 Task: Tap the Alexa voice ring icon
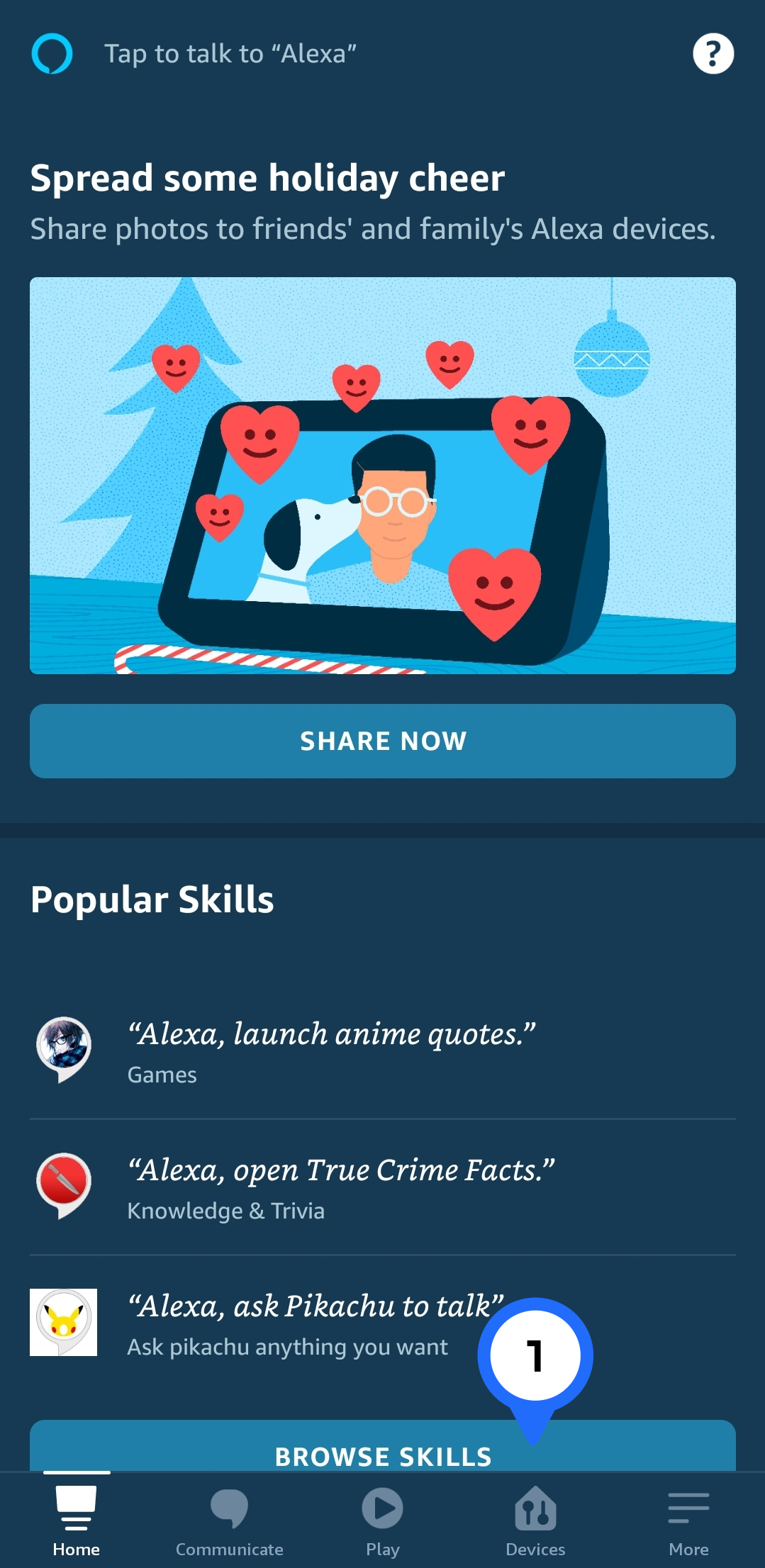[x=52, y=54]
